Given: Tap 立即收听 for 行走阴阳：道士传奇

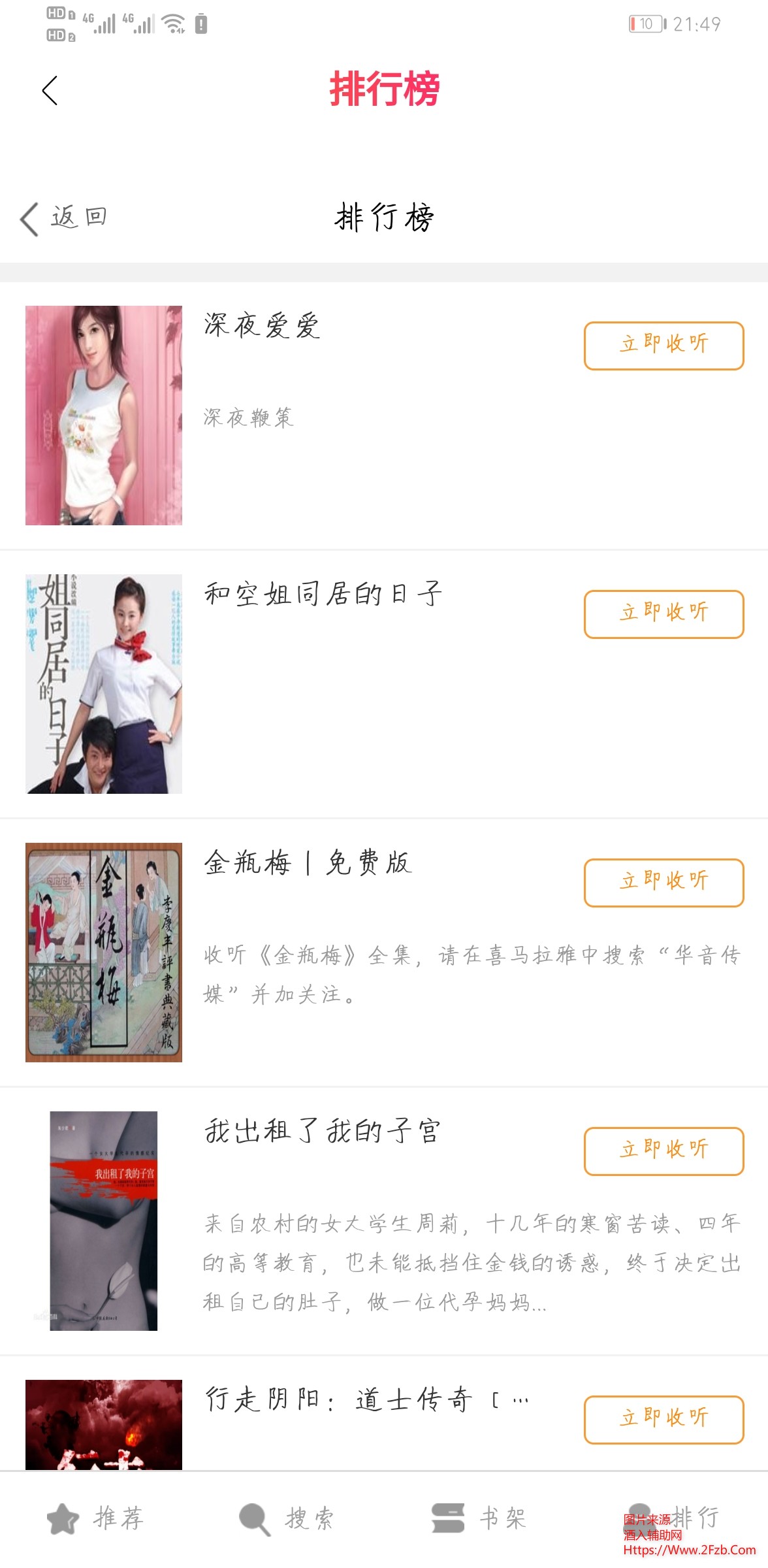Looking at the screenshot, I should pos(664,1420).
